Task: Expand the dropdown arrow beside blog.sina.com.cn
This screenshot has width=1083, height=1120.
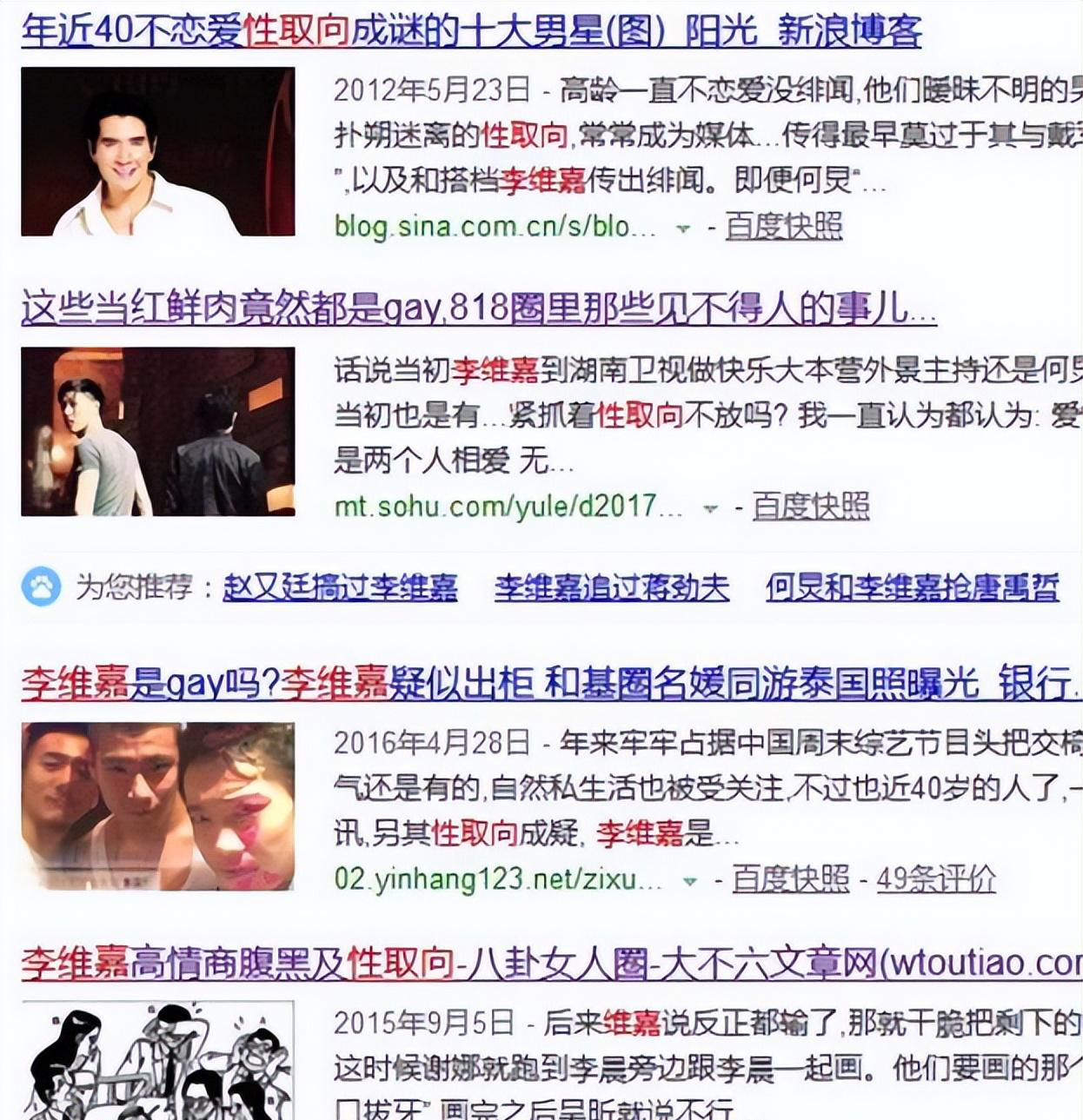Action: coord(683,229)
